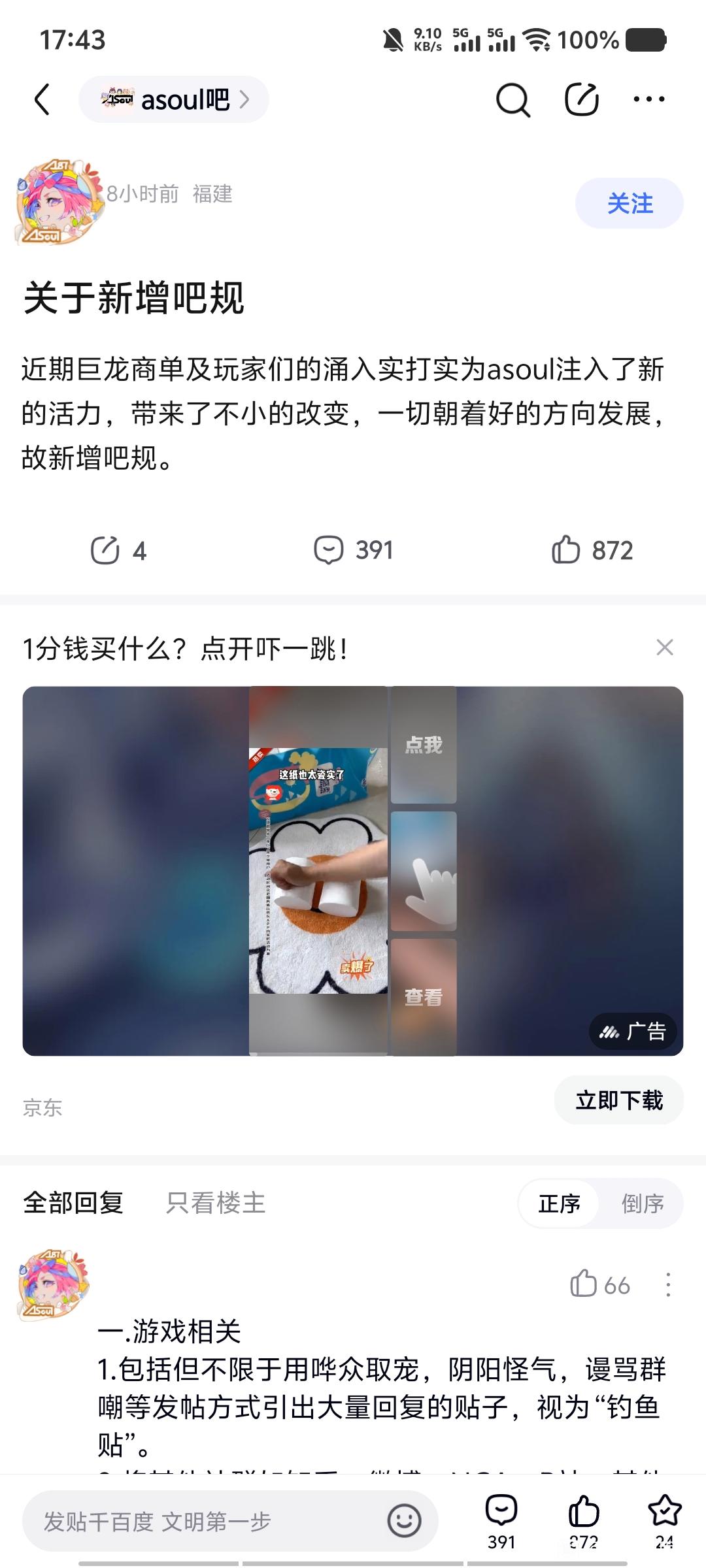The image size is (706, 1568).
Task: Switch to 只看楼主 tab
Action: pyautogui.click(x=216, y=1203)
